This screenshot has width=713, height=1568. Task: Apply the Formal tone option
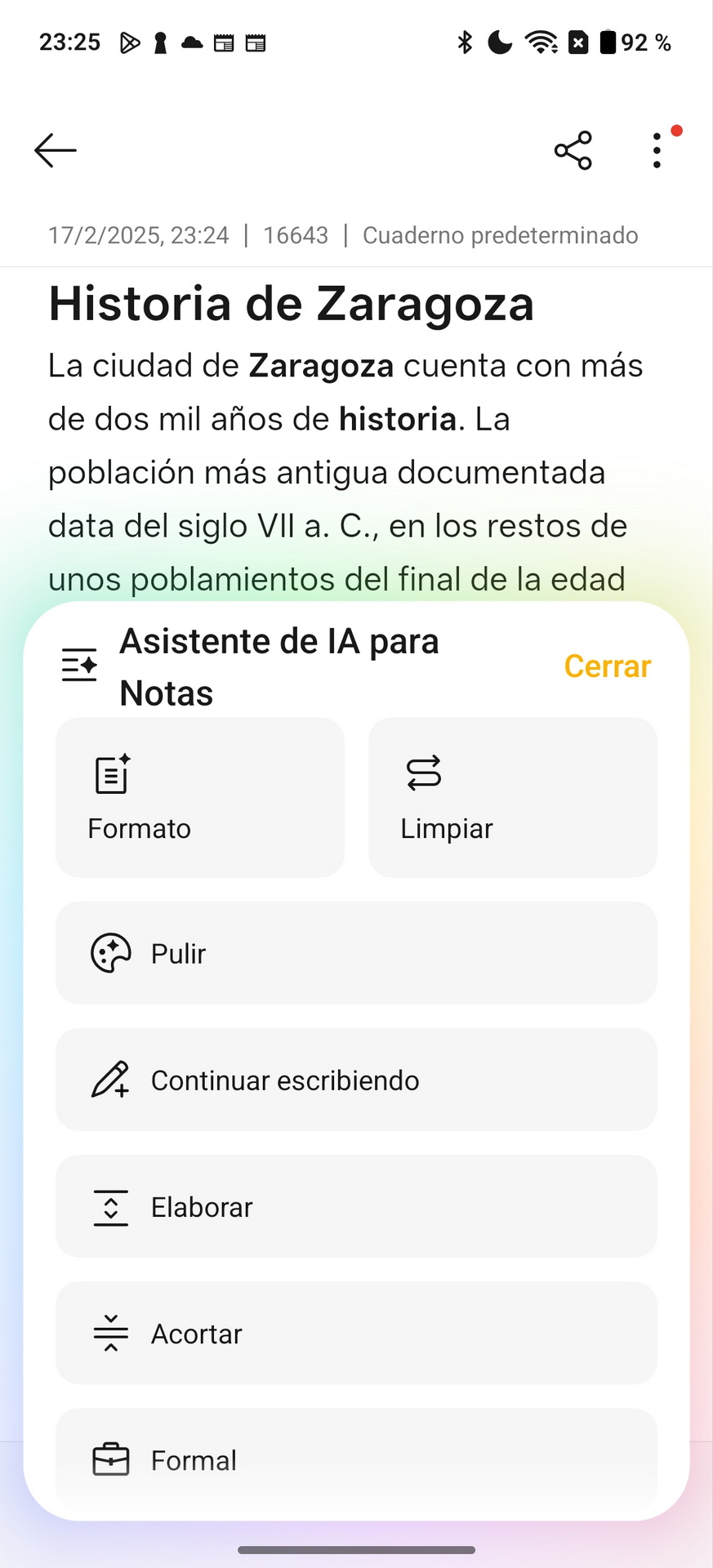[356, 1459]
